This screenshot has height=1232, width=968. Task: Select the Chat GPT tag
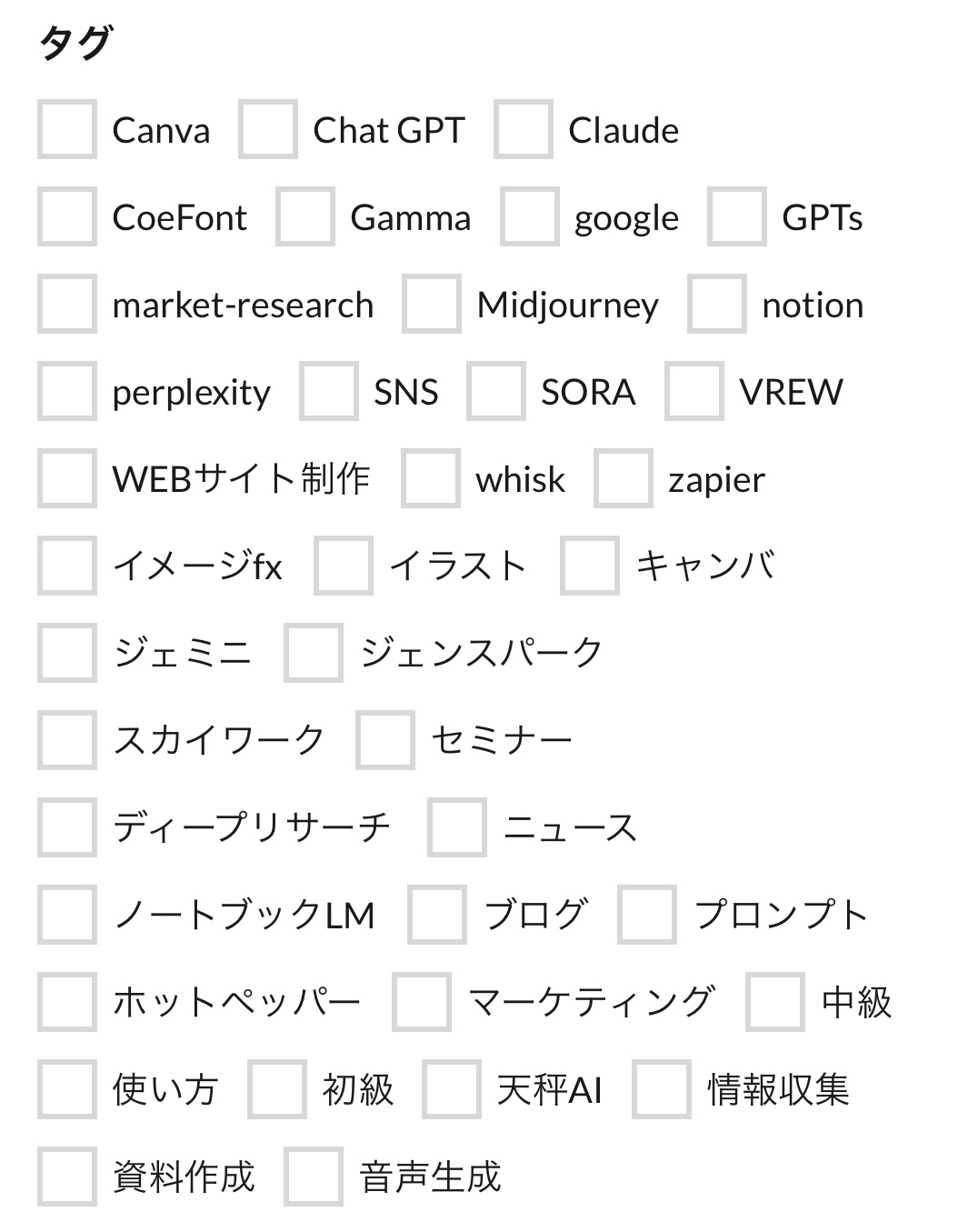pos(268,130)
